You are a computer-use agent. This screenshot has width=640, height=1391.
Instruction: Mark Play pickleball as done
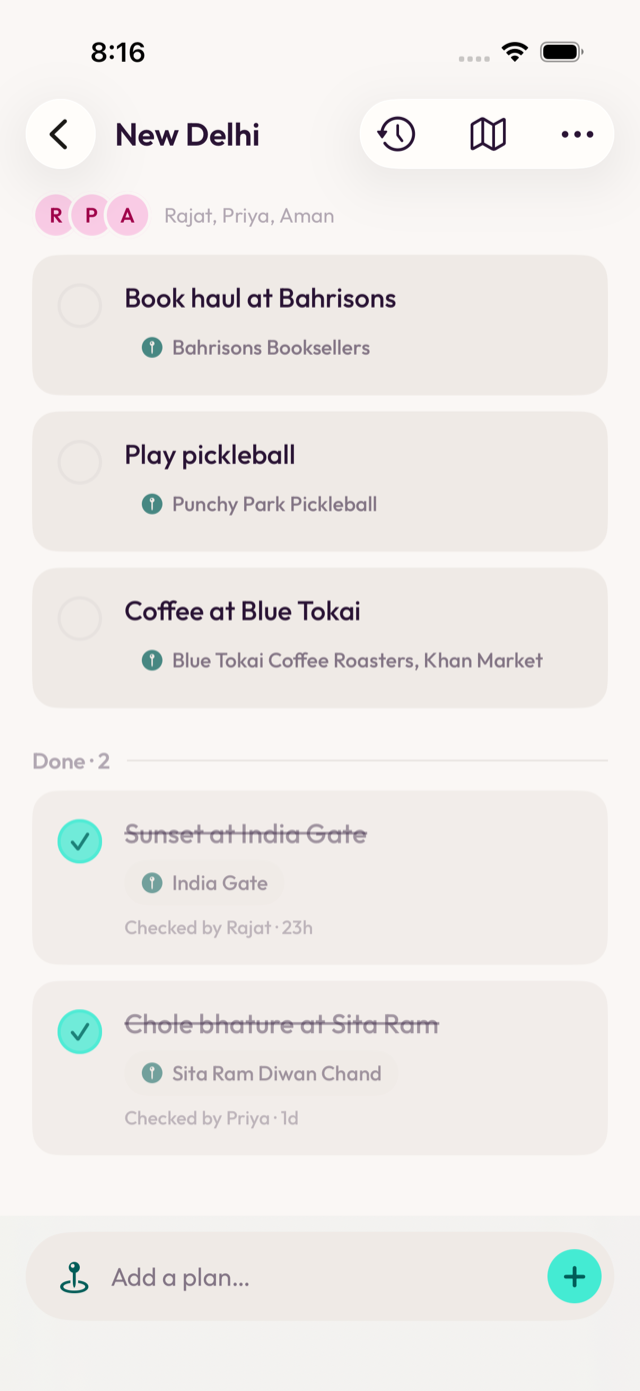click(80, 462)
